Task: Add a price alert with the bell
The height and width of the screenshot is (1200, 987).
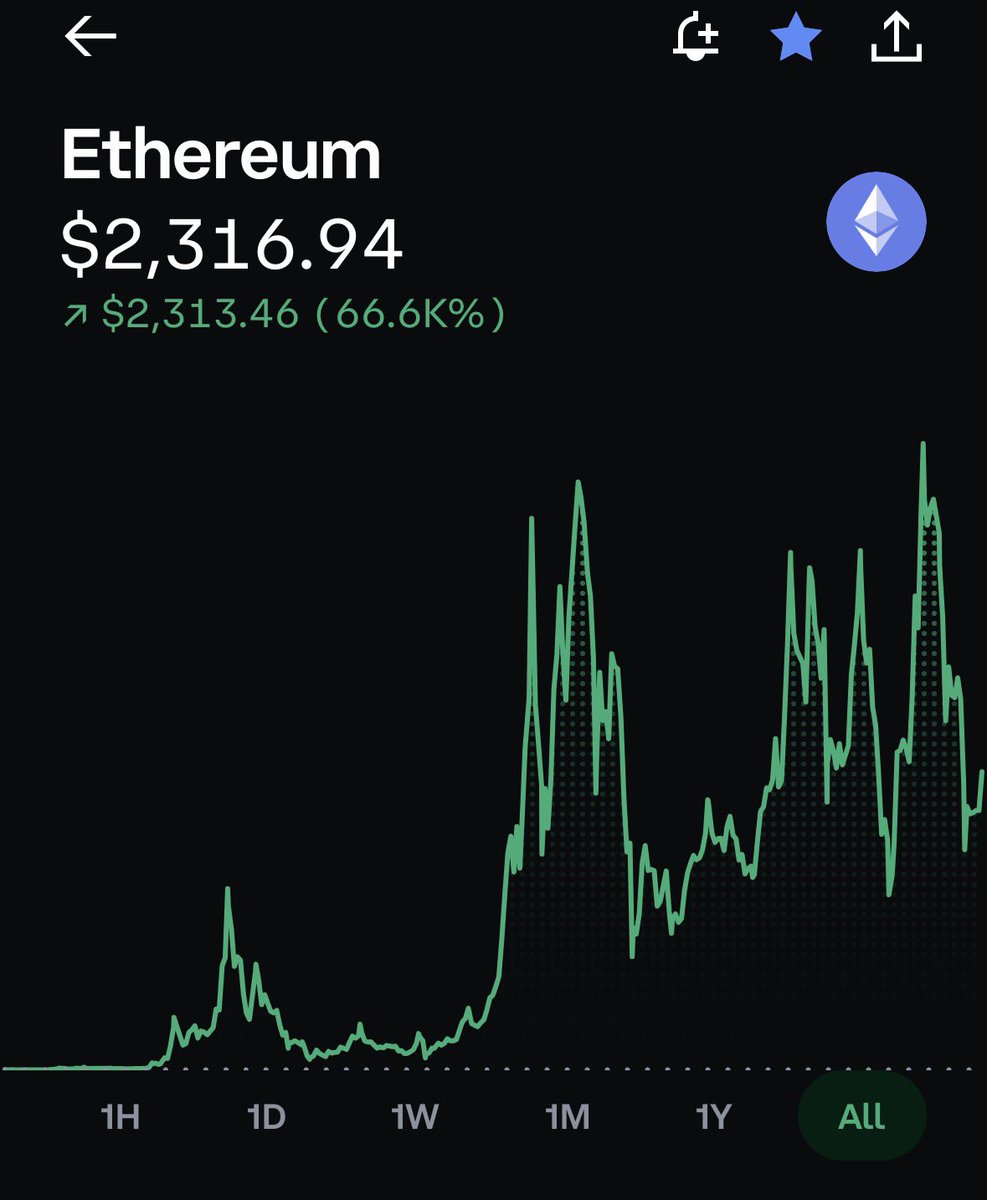Action: point(696,38)
